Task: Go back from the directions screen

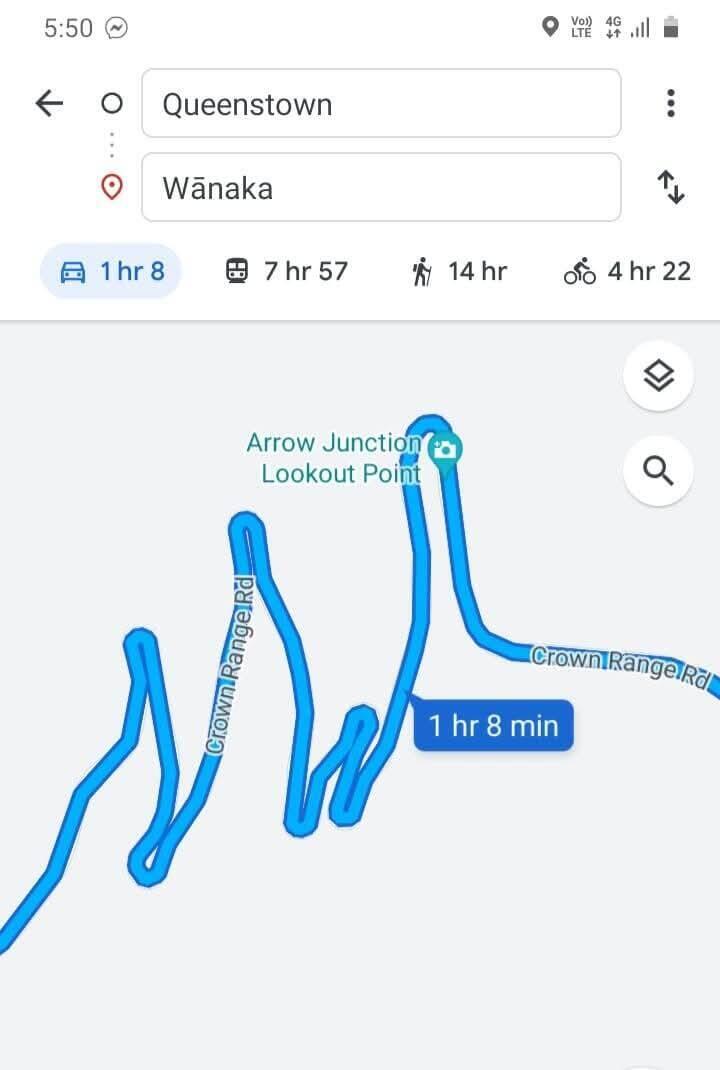Action: tap(49, 103)
